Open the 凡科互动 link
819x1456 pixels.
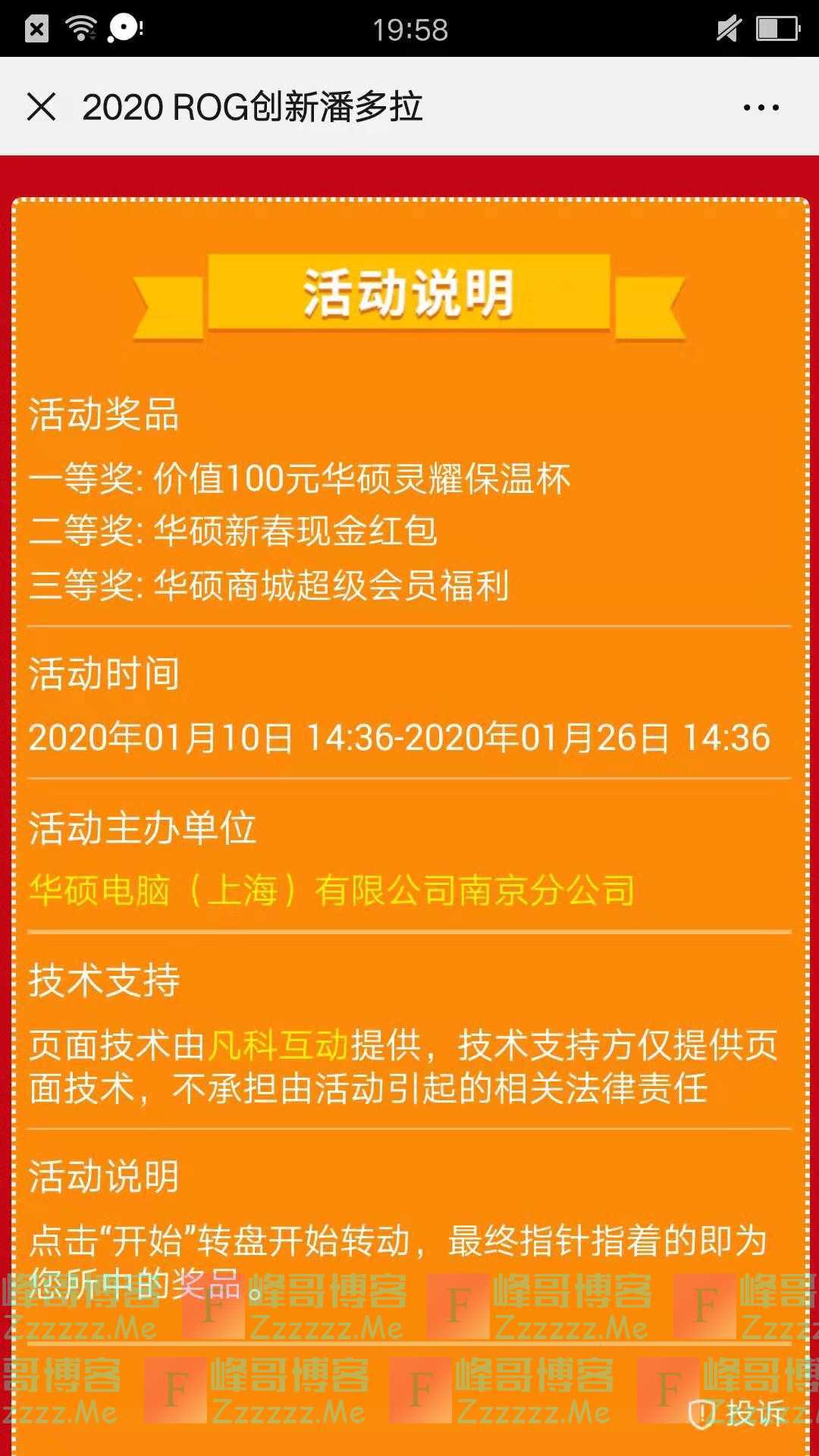click(278, 1046)
